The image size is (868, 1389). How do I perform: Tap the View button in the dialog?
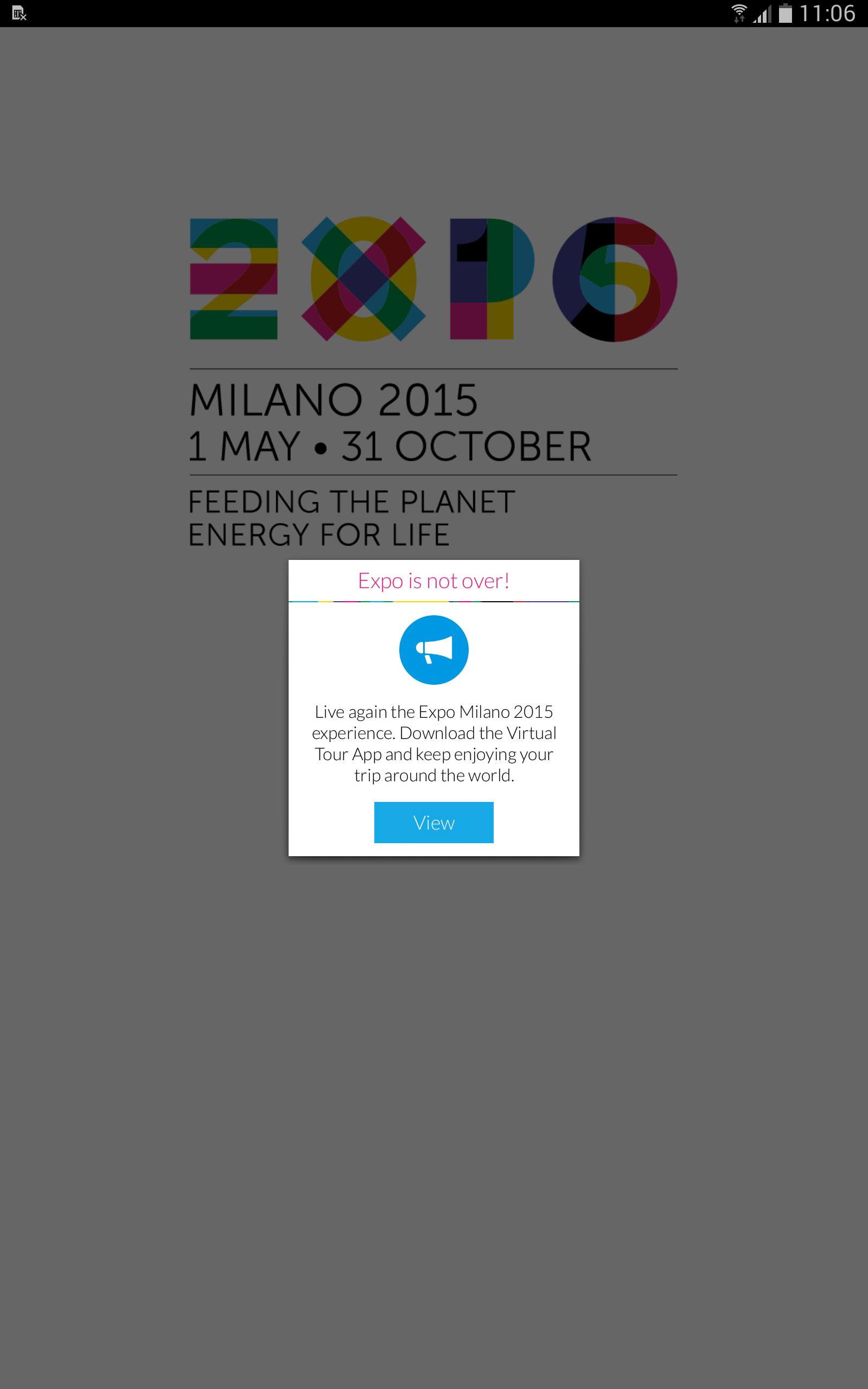click(x=433, y=822)
